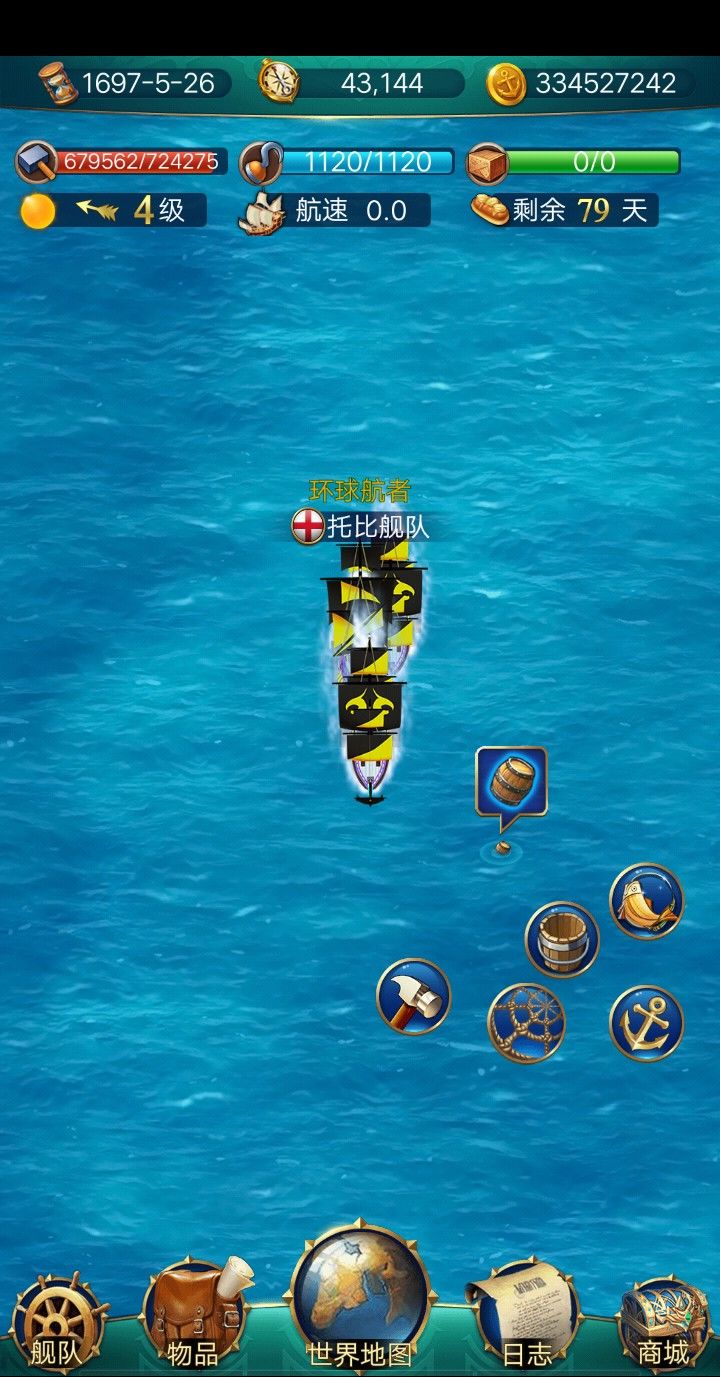
Task: Tap the hammer repair icon
Action: [x=413, y=997]
